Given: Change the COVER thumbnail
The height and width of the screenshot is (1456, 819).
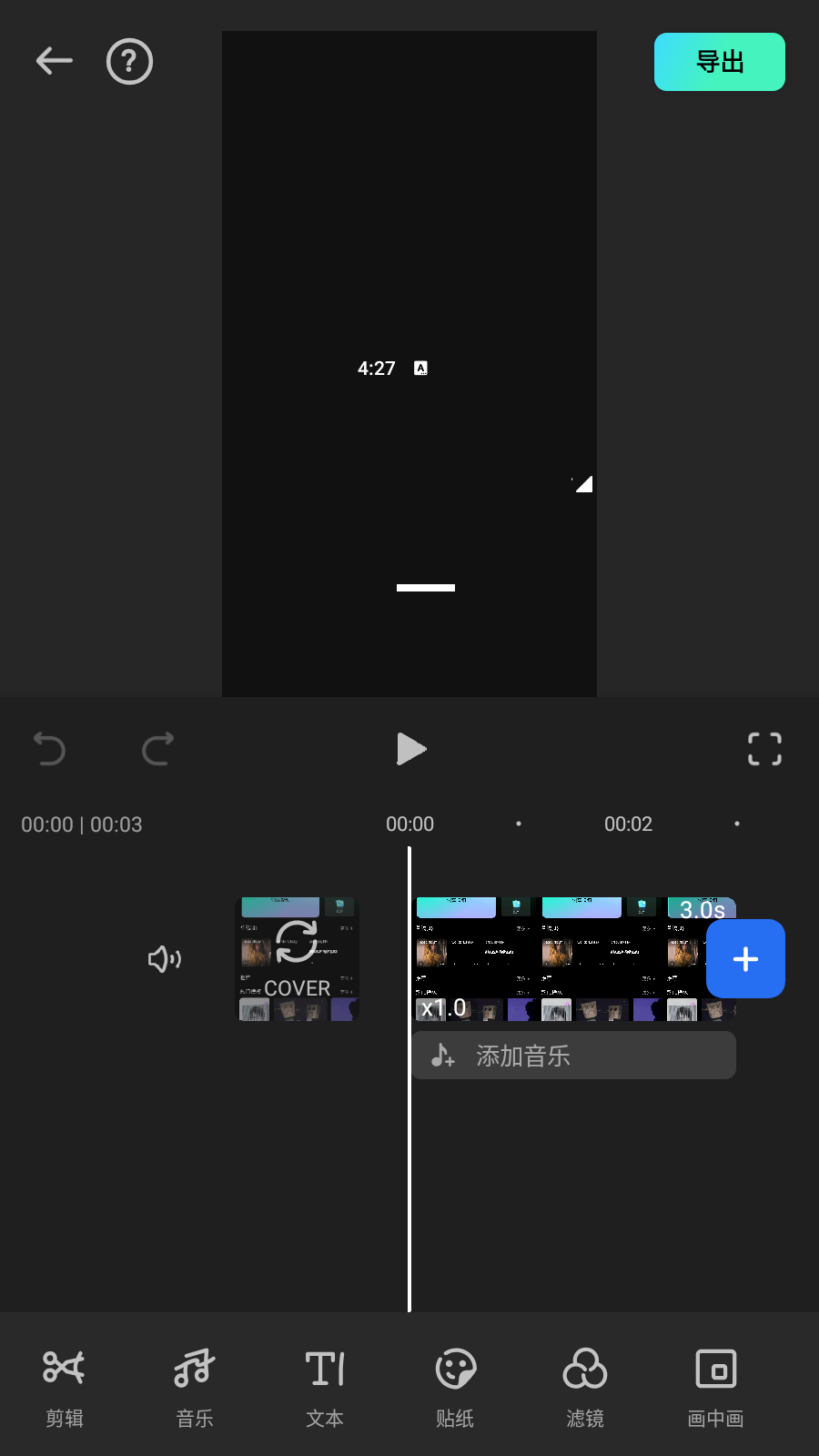Looking at the screenshot, I should (x=298, y=959).
